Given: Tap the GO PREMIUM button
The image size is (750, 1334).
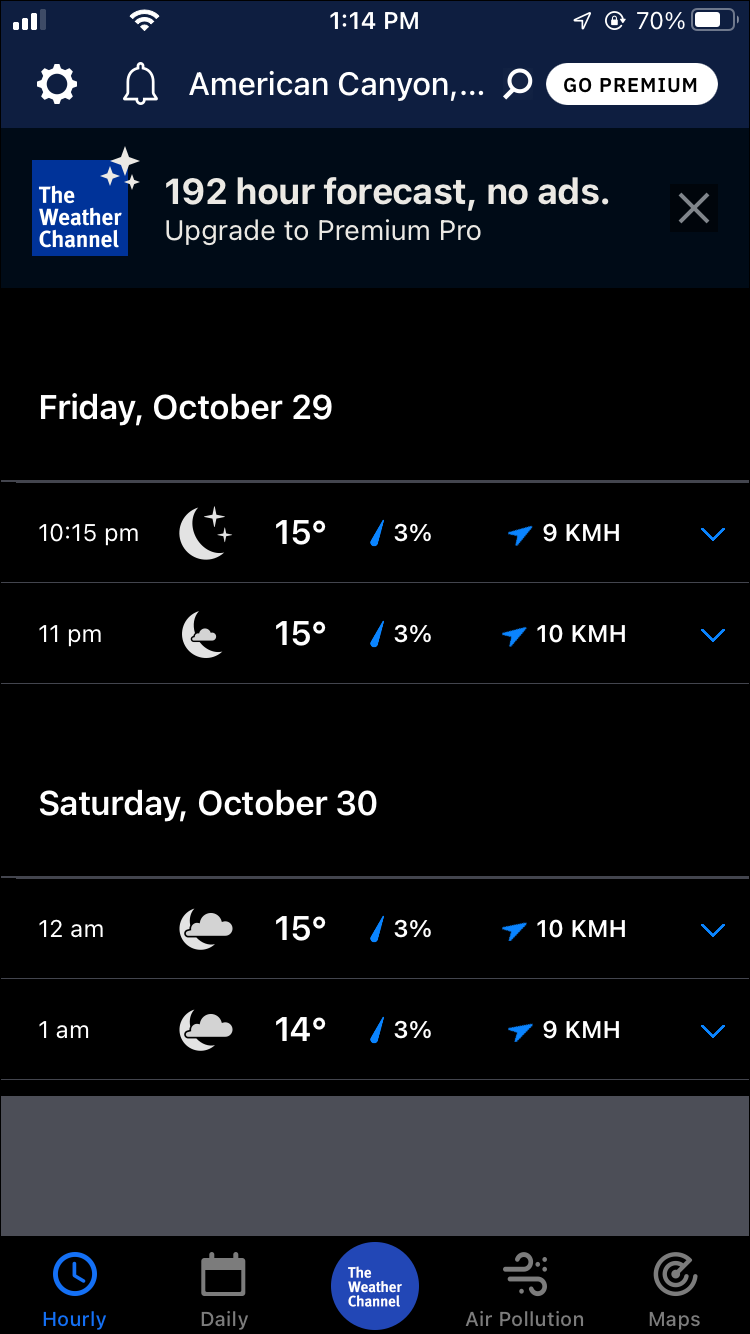Looking at the screenshot, I should 631,85.
